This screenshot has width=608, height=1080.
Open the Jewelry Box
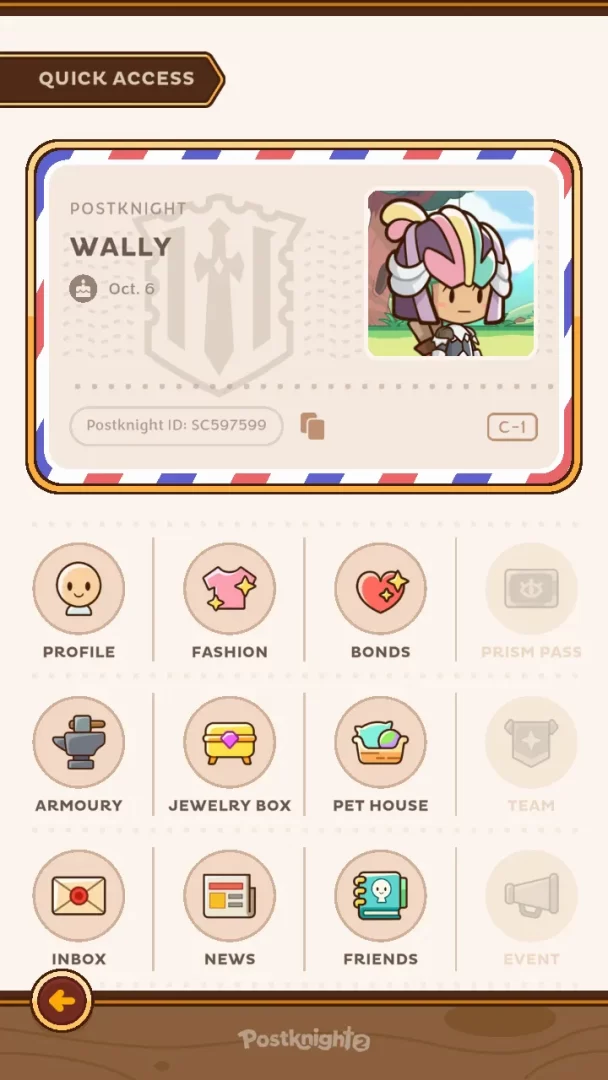(230, 743)
